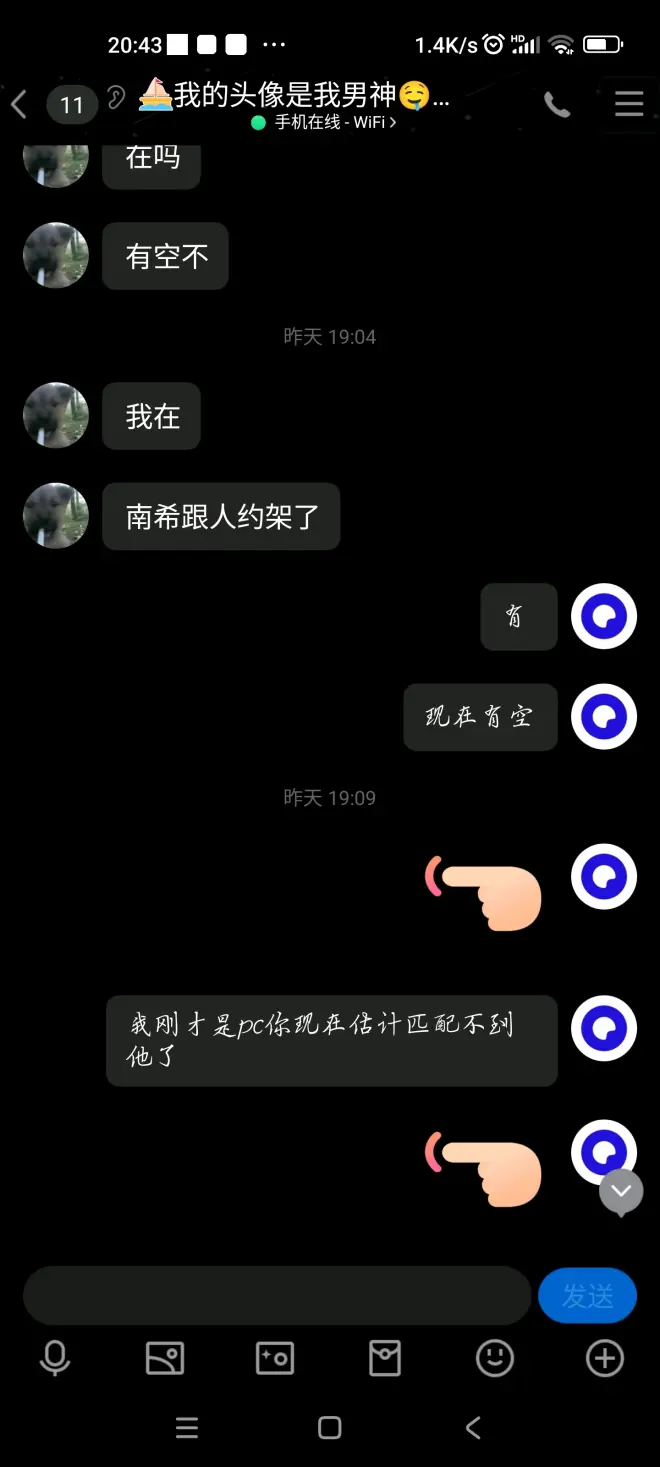The image size is (660, 1467).
Task: Open the camera to take a photo
Action: (275, 1358)
